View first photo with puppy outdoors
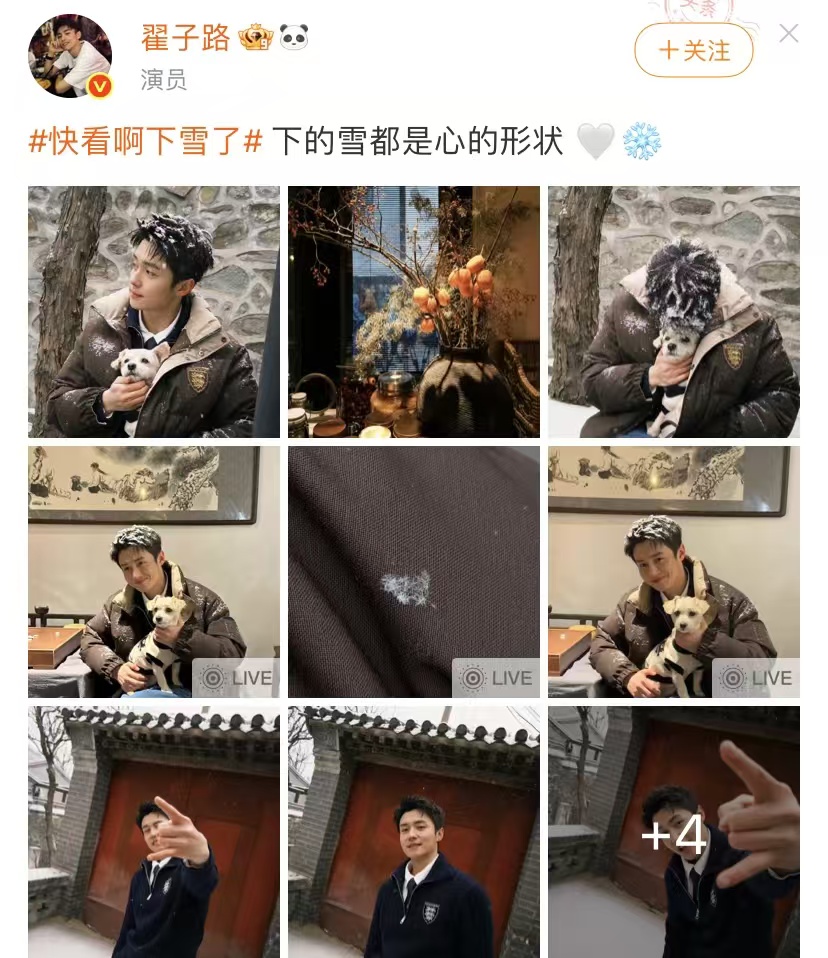This screenshot has height=958, width=828. click(154, 312)
